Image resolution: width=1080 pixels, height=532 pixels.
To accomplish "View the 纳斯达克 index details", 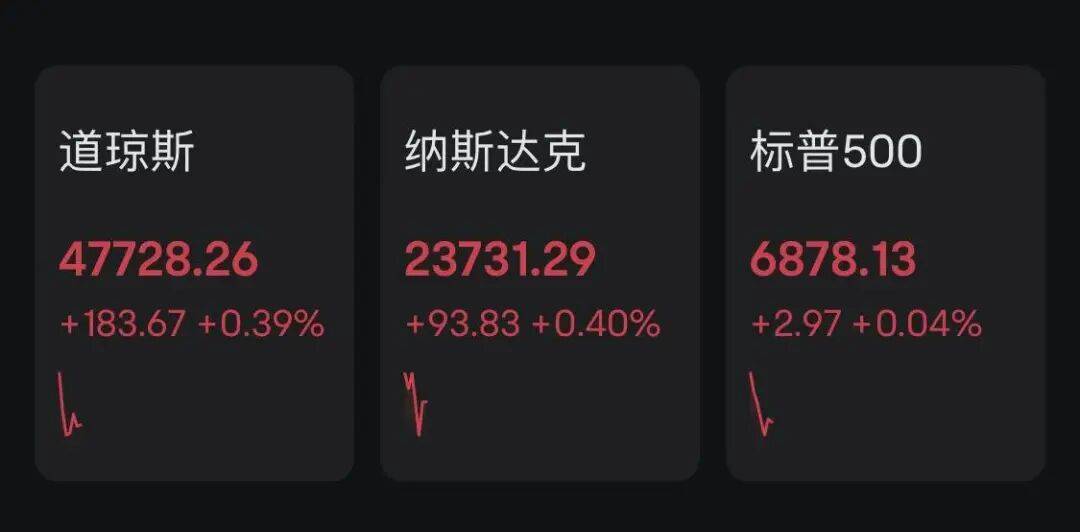I will click(x=539, y=272).
